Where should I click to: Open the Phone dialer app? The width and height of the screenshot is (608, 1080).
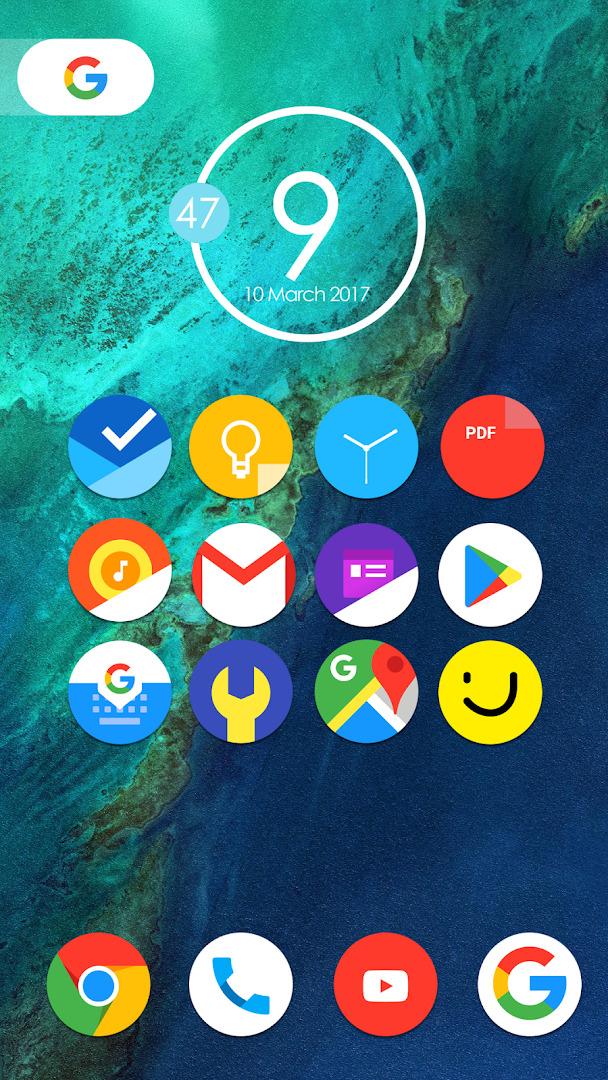[x=241, y=984]
